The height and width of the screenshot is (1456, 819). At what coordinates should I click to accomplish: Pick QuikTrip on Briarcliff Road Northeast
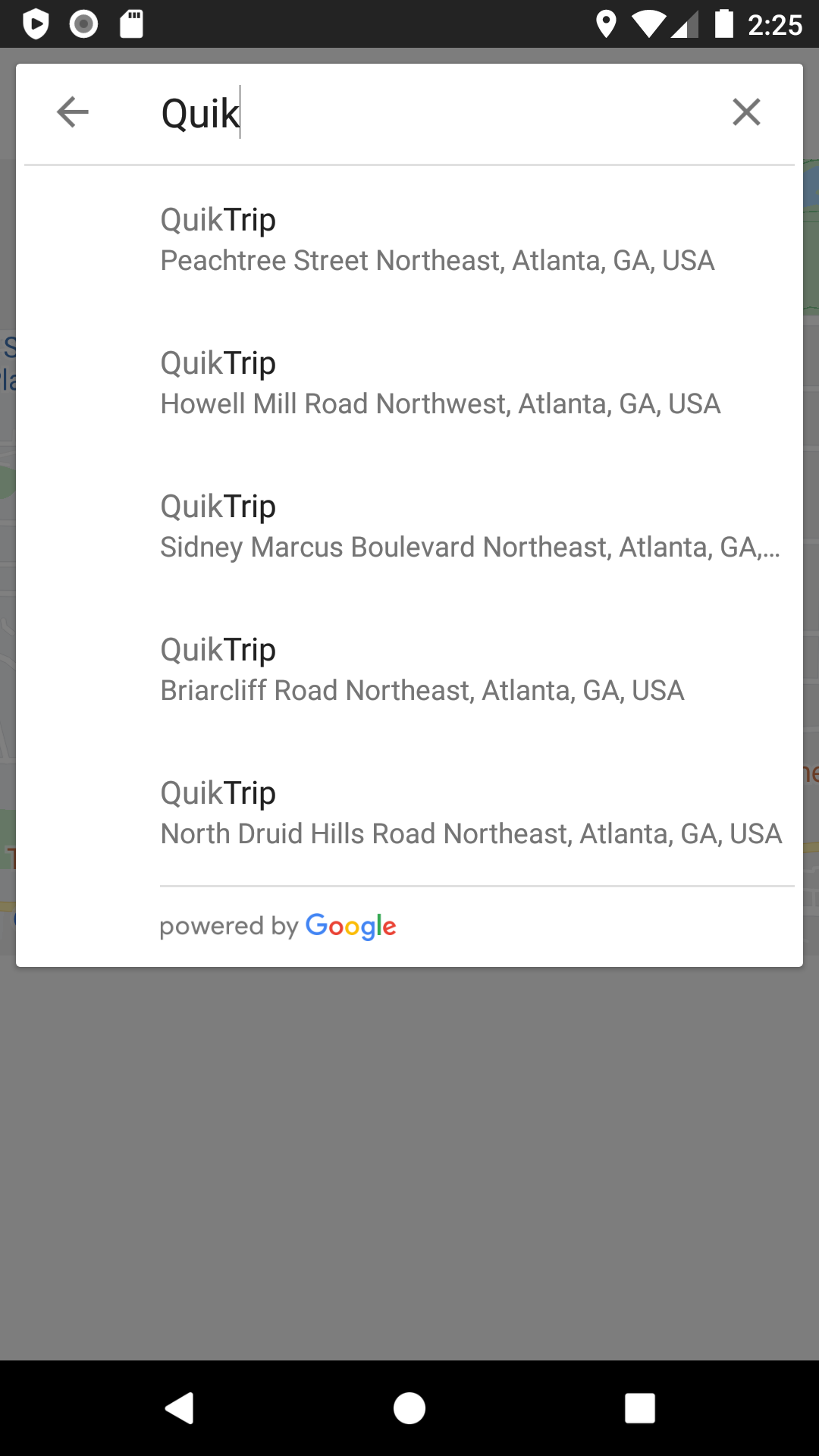(409, 670)
